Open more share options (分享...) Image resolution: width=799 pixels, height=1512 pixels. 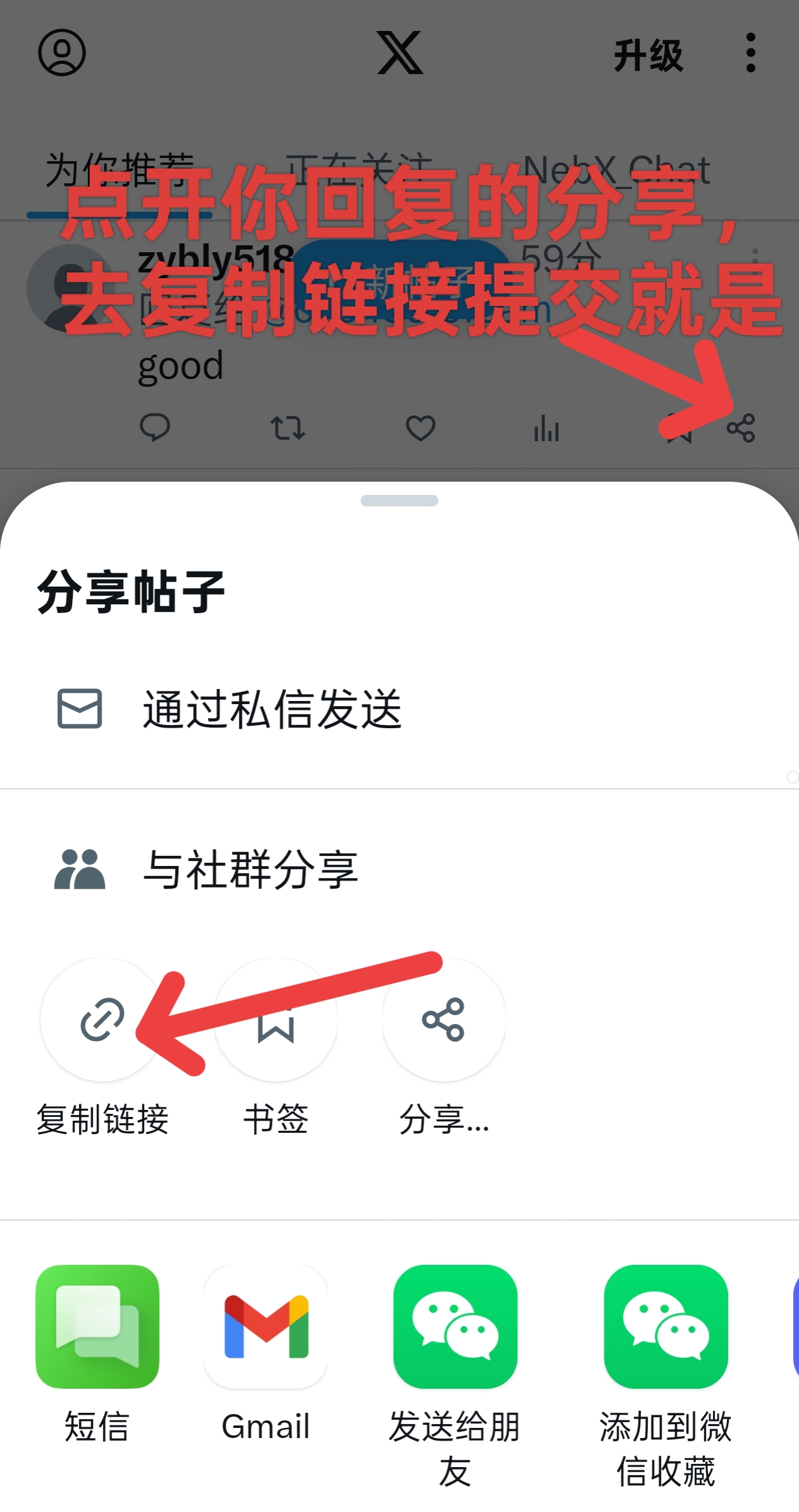(444, 1019)
